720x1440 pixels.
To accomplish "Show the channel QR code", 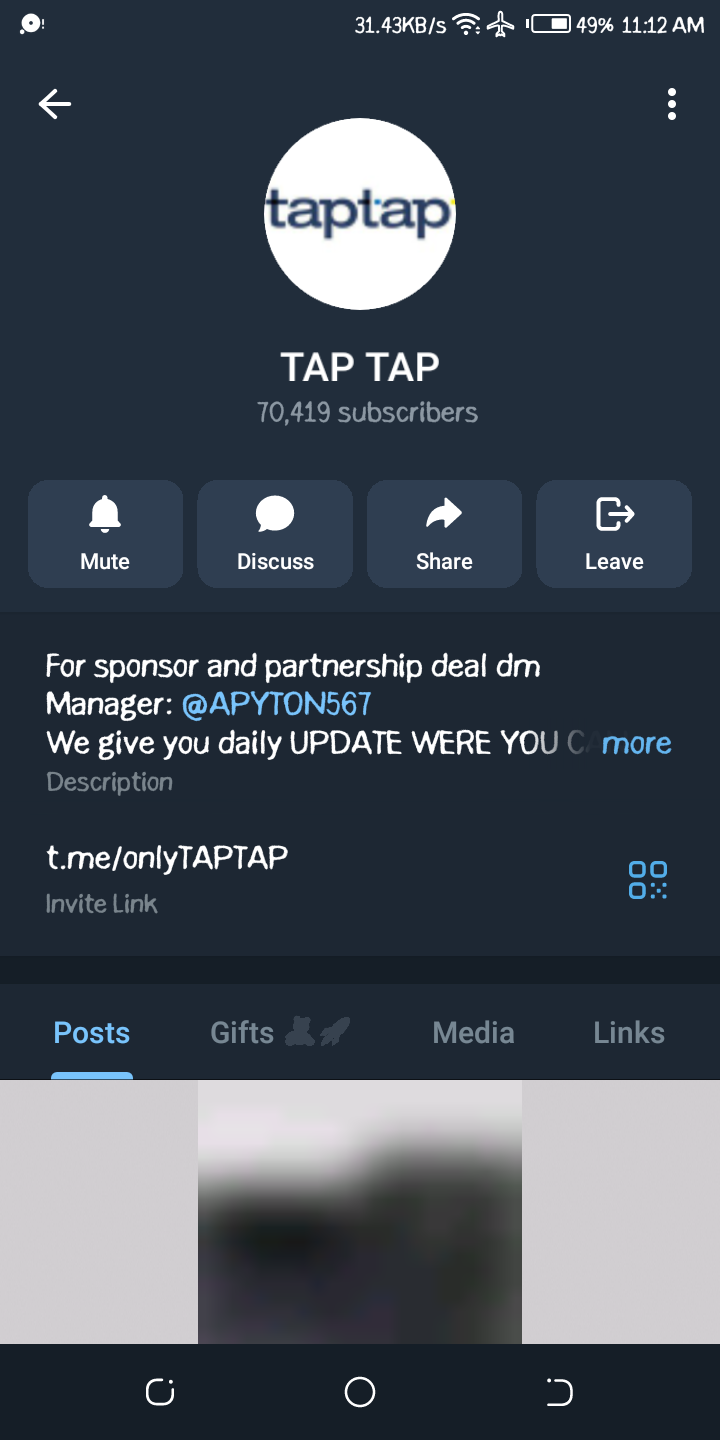I will tap(647, 880).
